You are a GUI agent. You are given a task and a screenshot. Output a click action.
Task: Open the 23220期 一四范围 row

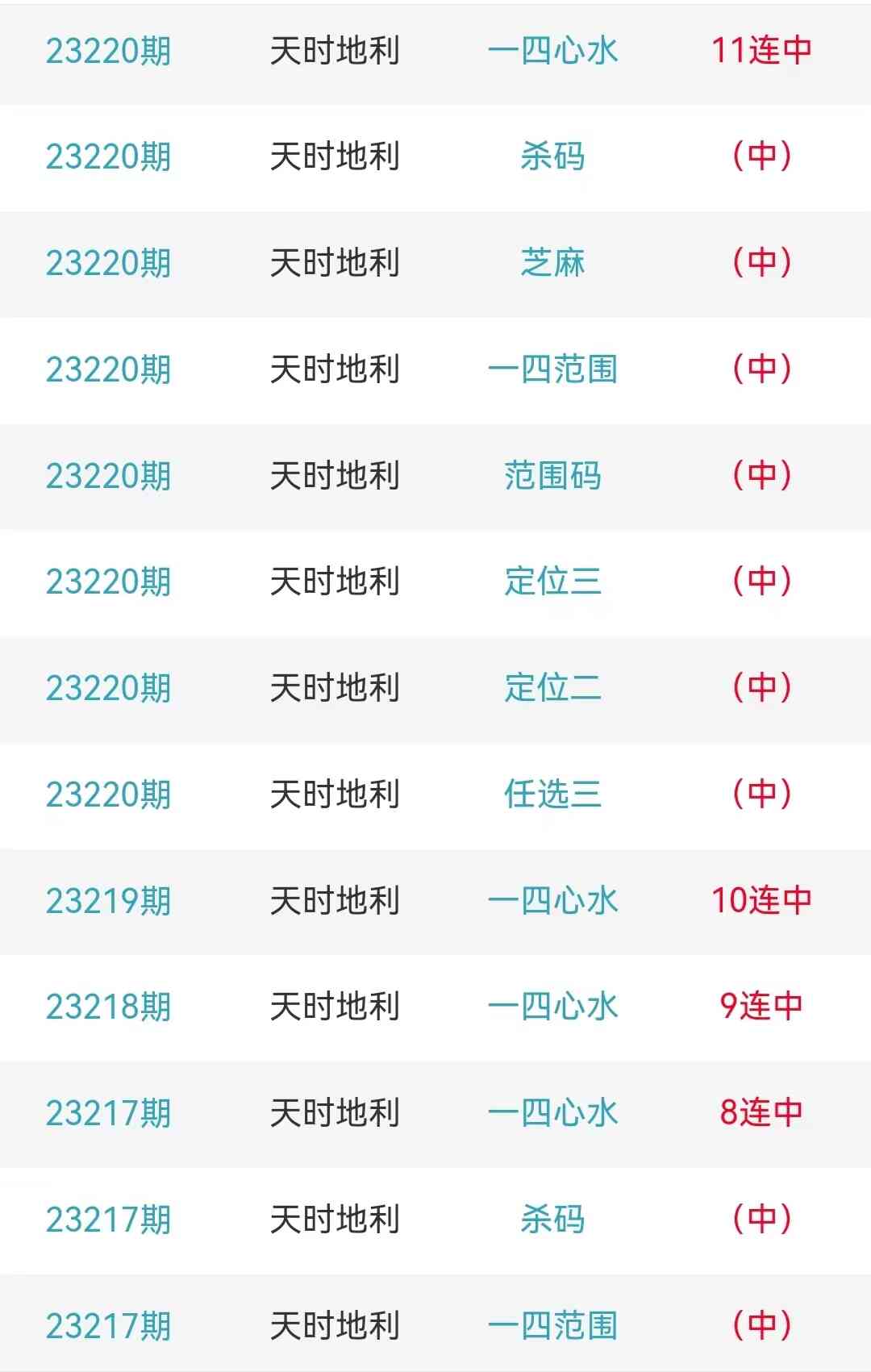pyautogui.click(x=552, y=369)
